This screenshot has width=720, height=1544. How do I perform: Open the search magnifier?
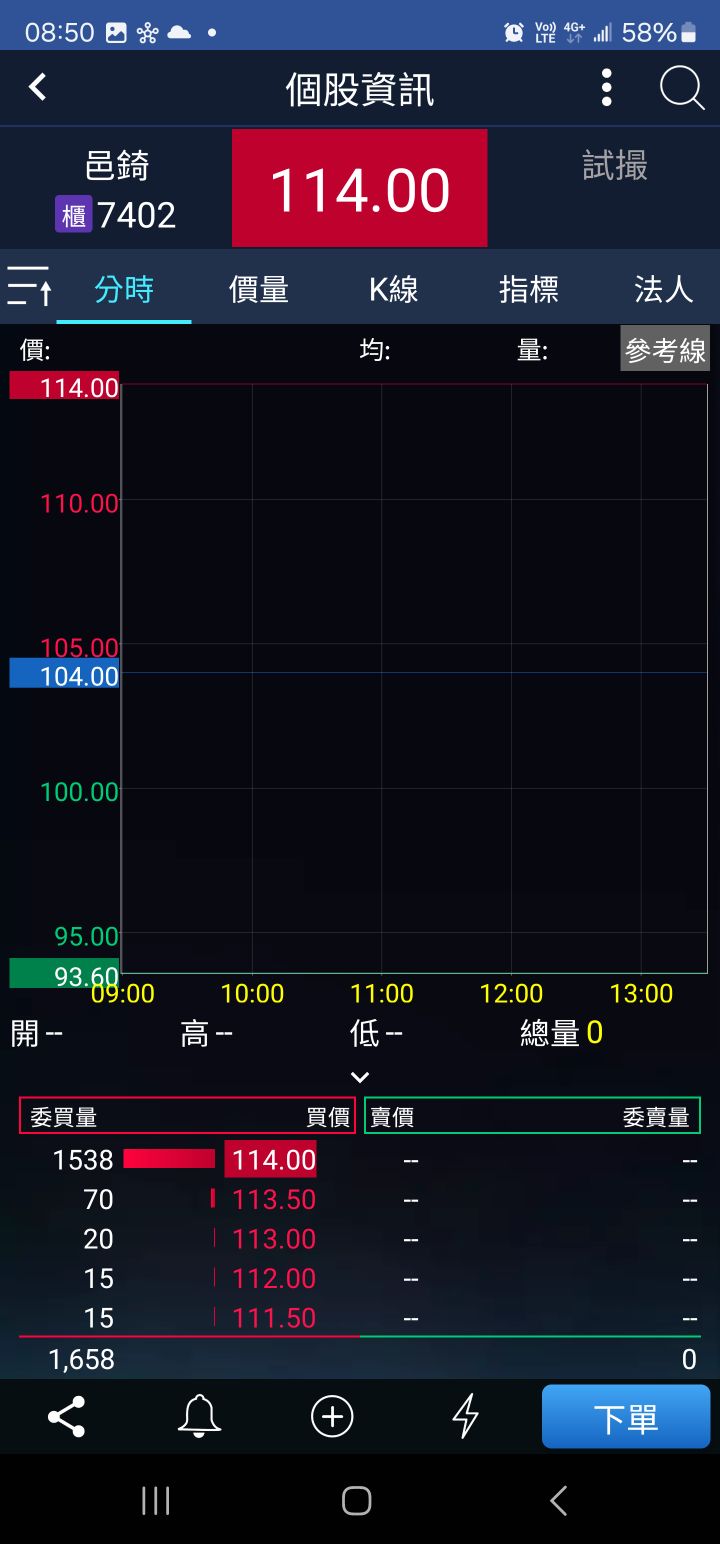tap(682, 89)
